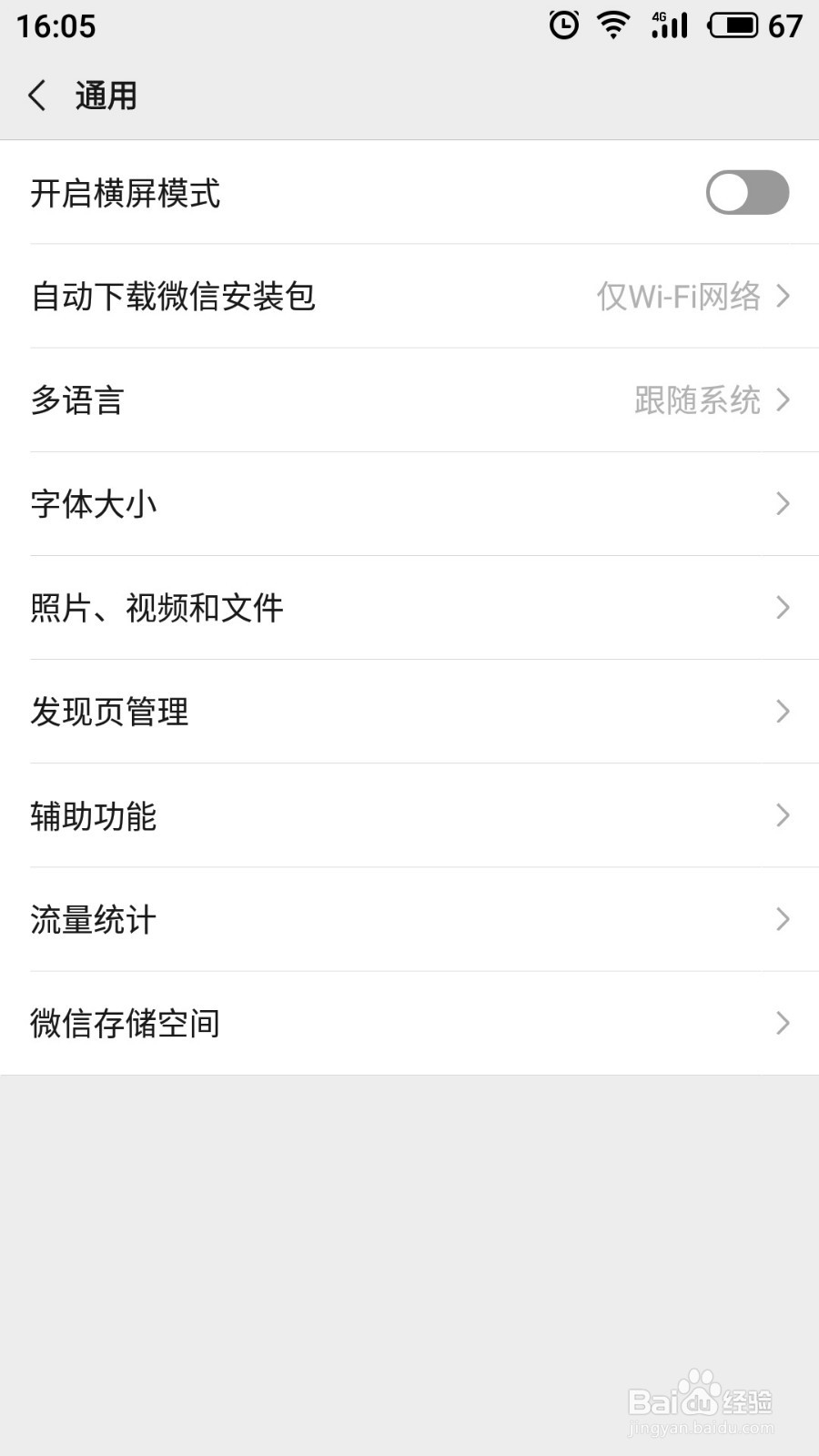Tap the 4G signal strength icon
The height and width of the screenshot is (1456, 819).
[669, 25]
